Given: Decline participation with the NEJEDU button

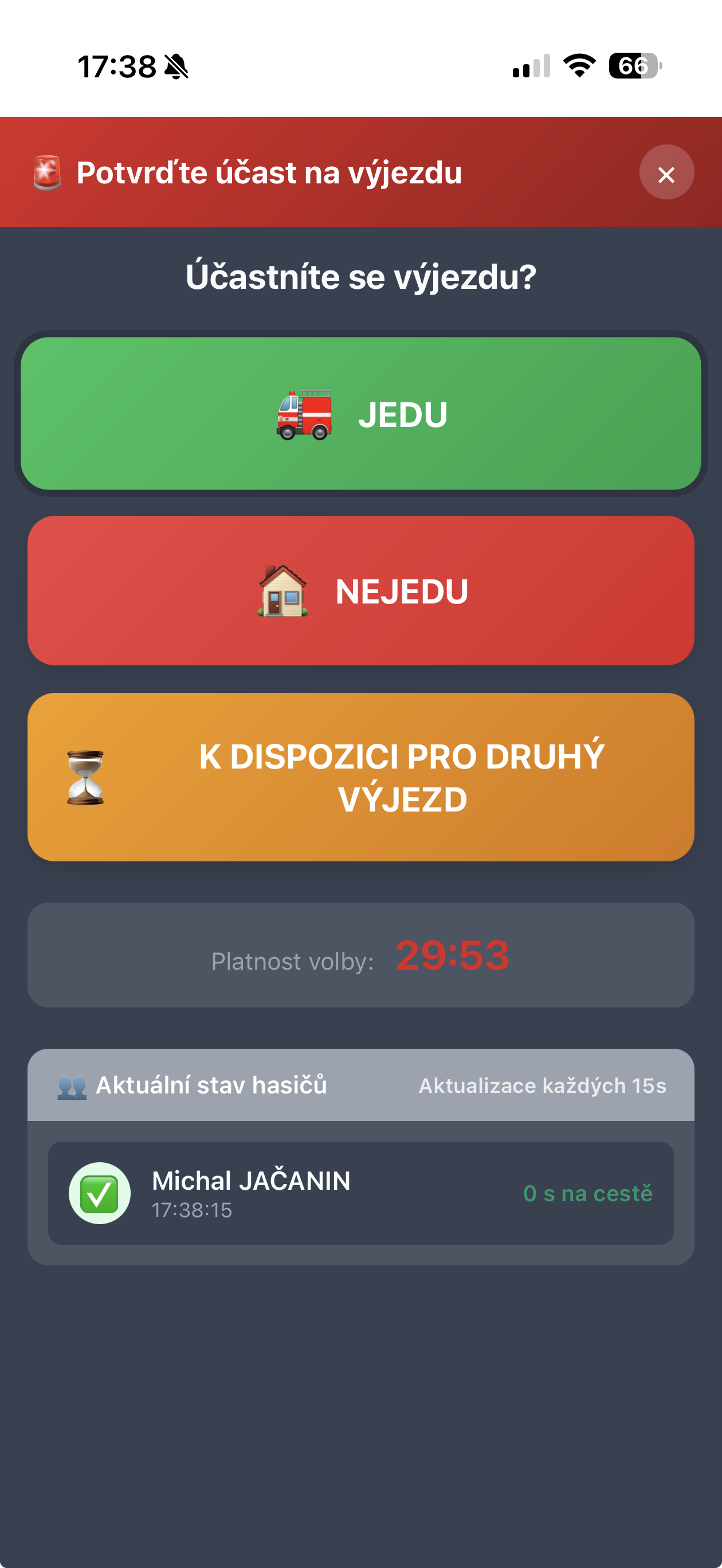Looking at the screenshot, I should point(361,589).
